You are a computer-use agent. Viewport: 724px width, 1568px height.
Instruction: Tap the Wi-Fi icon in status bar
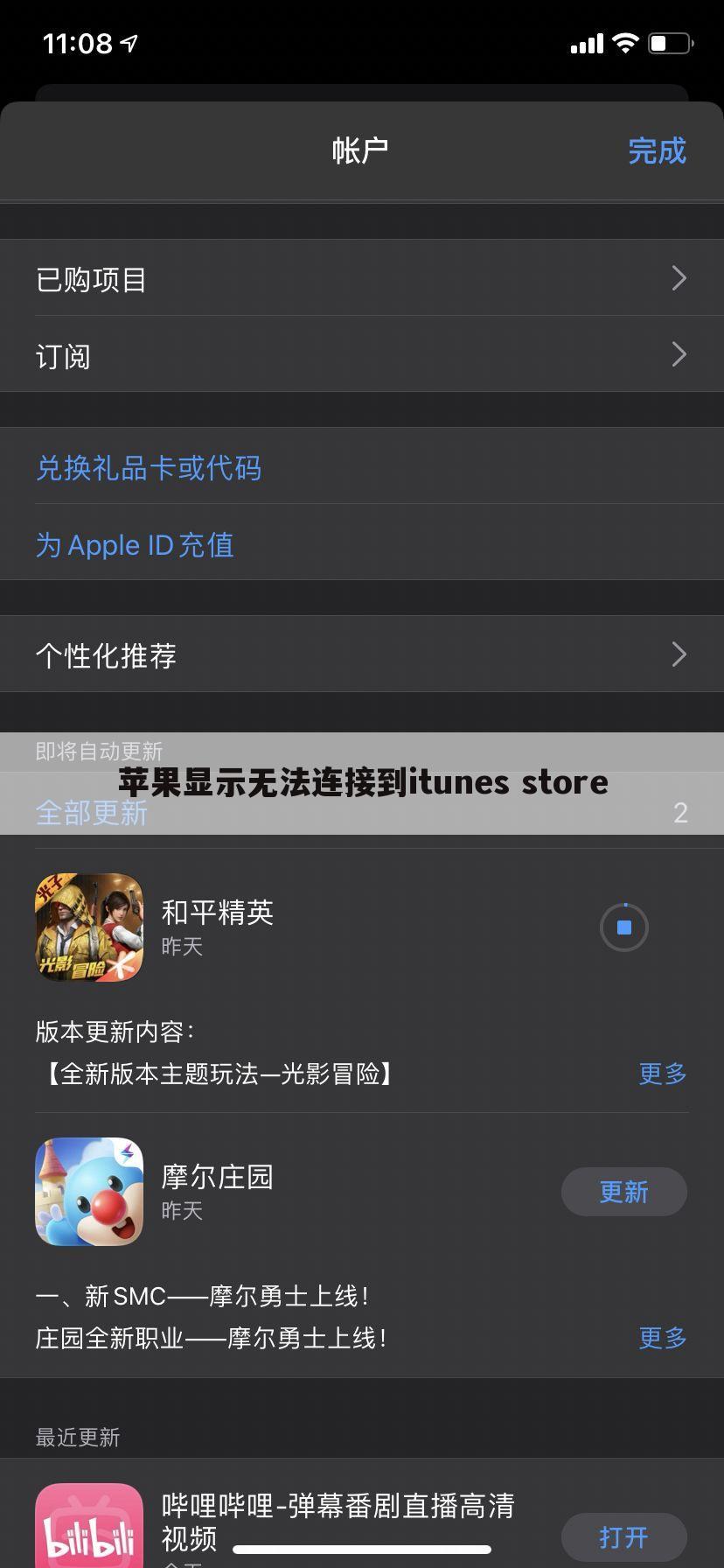coord(623,42)
